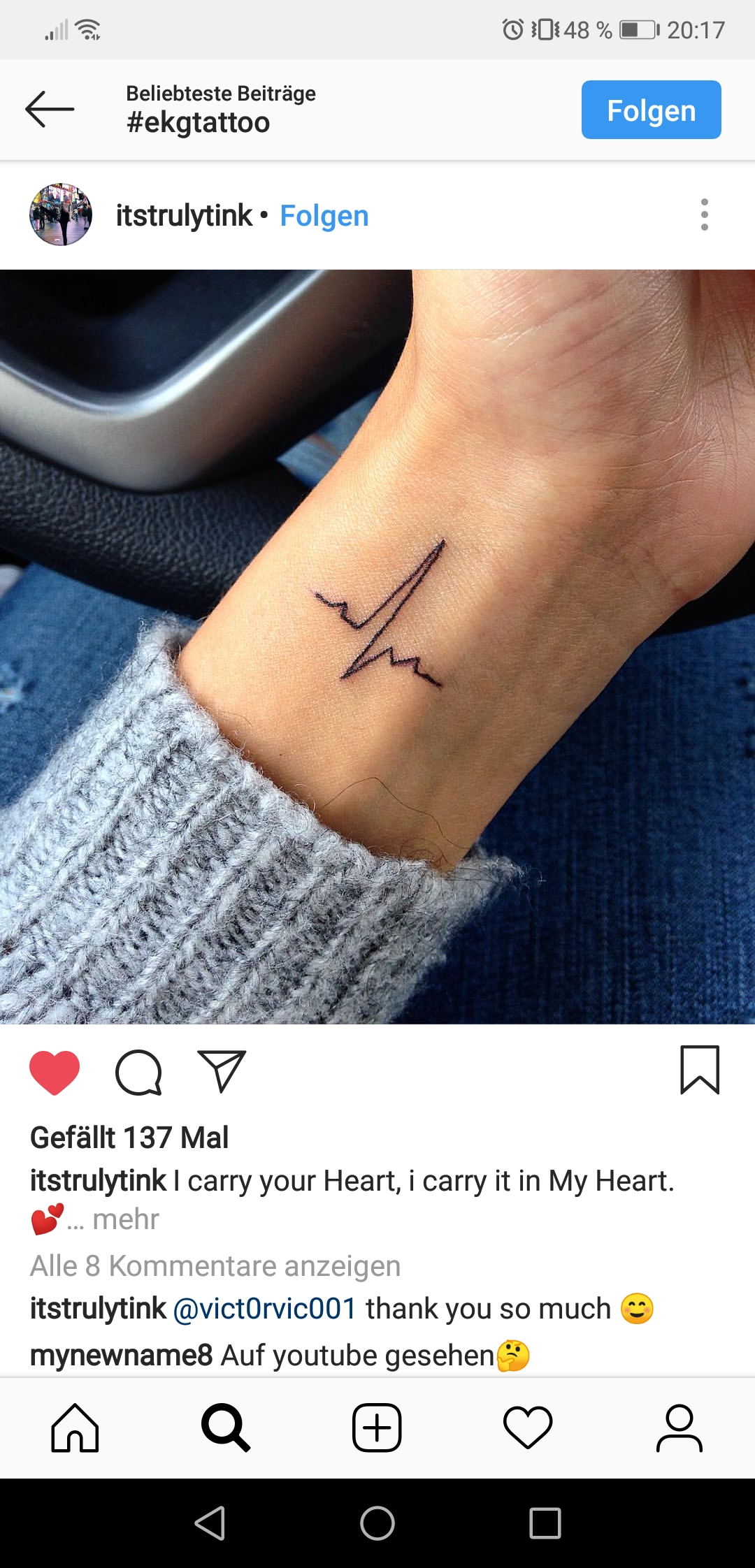Open the comment bubble icon
Viewport: 755px width, 1568px height.
(138, 1072)
